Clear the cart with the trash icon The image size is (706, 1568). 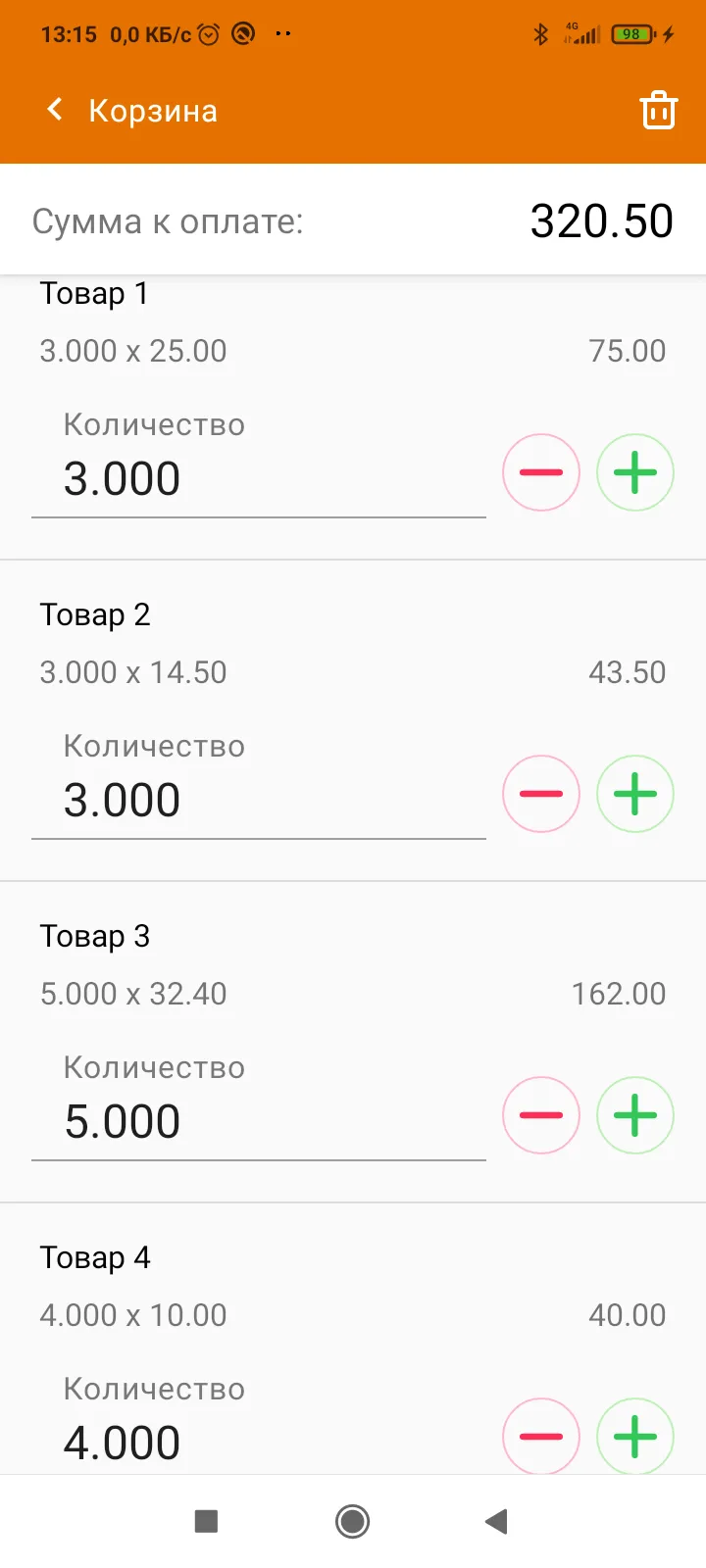pyautogui.click(x=658, y=111)
